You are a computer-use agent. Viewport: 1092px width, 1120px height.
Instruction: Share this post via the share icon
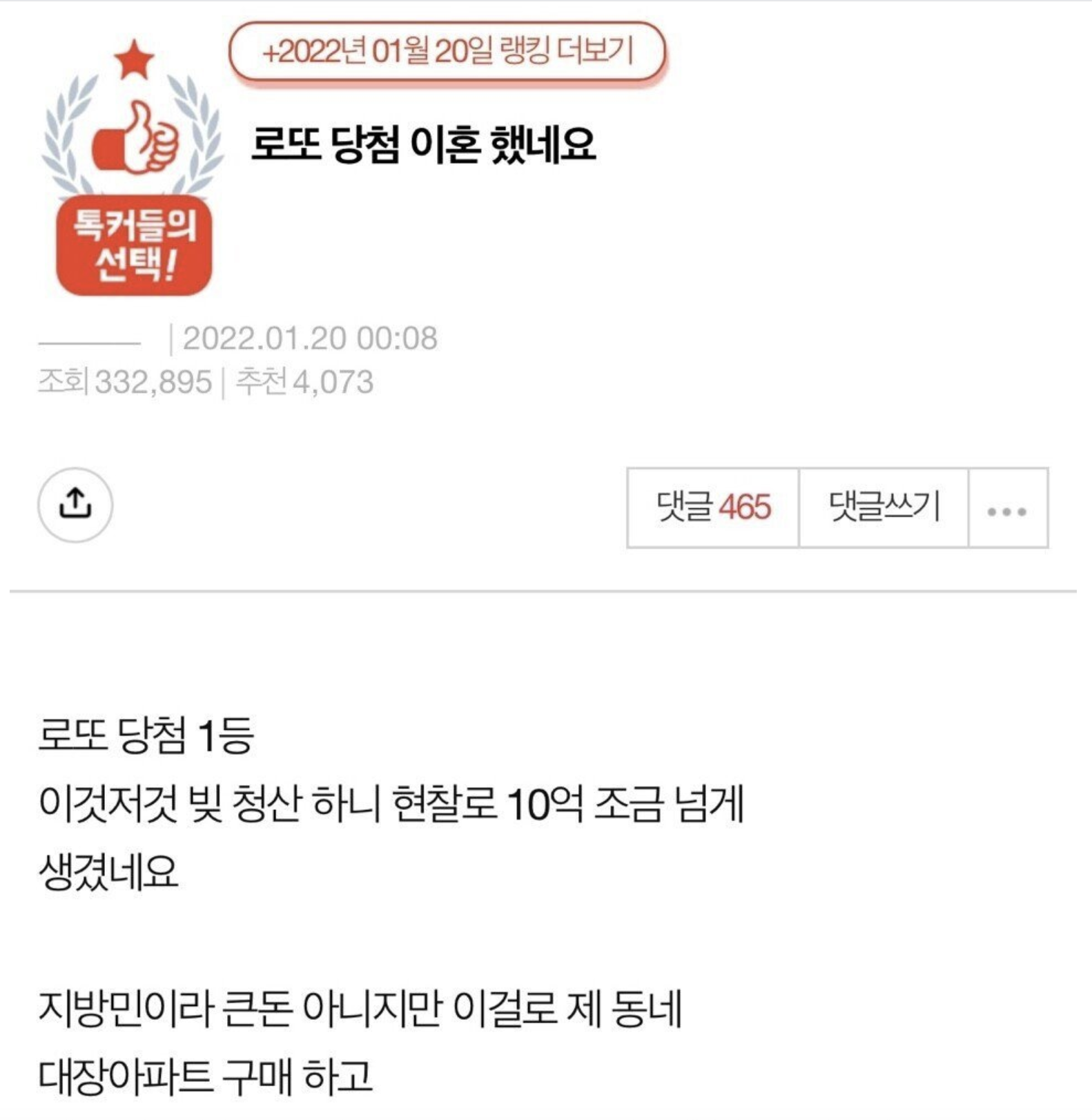[75, 505]
